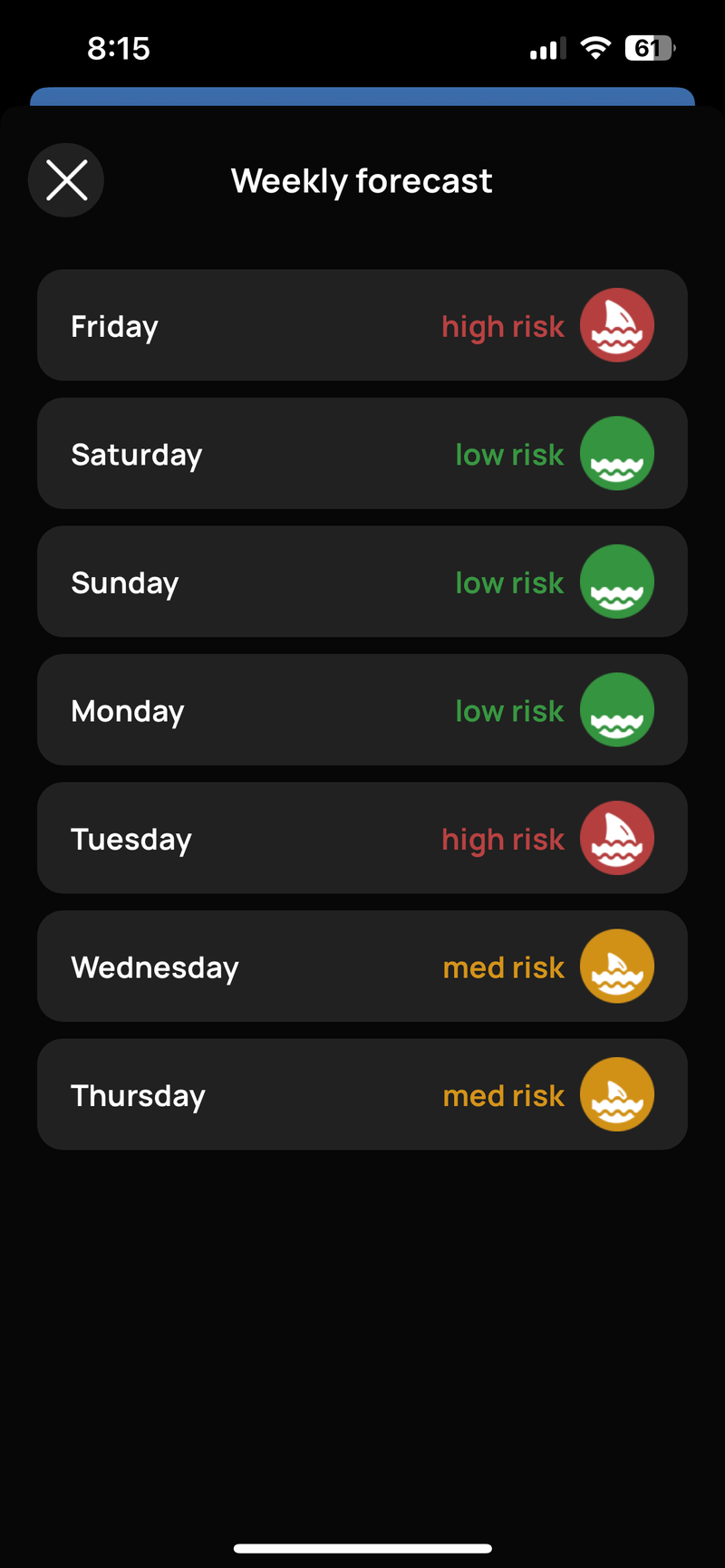This screenshot has height=1568, width=725.
Task: Tap the home indicator bar at the bottom
Action: pos(362,1550)
